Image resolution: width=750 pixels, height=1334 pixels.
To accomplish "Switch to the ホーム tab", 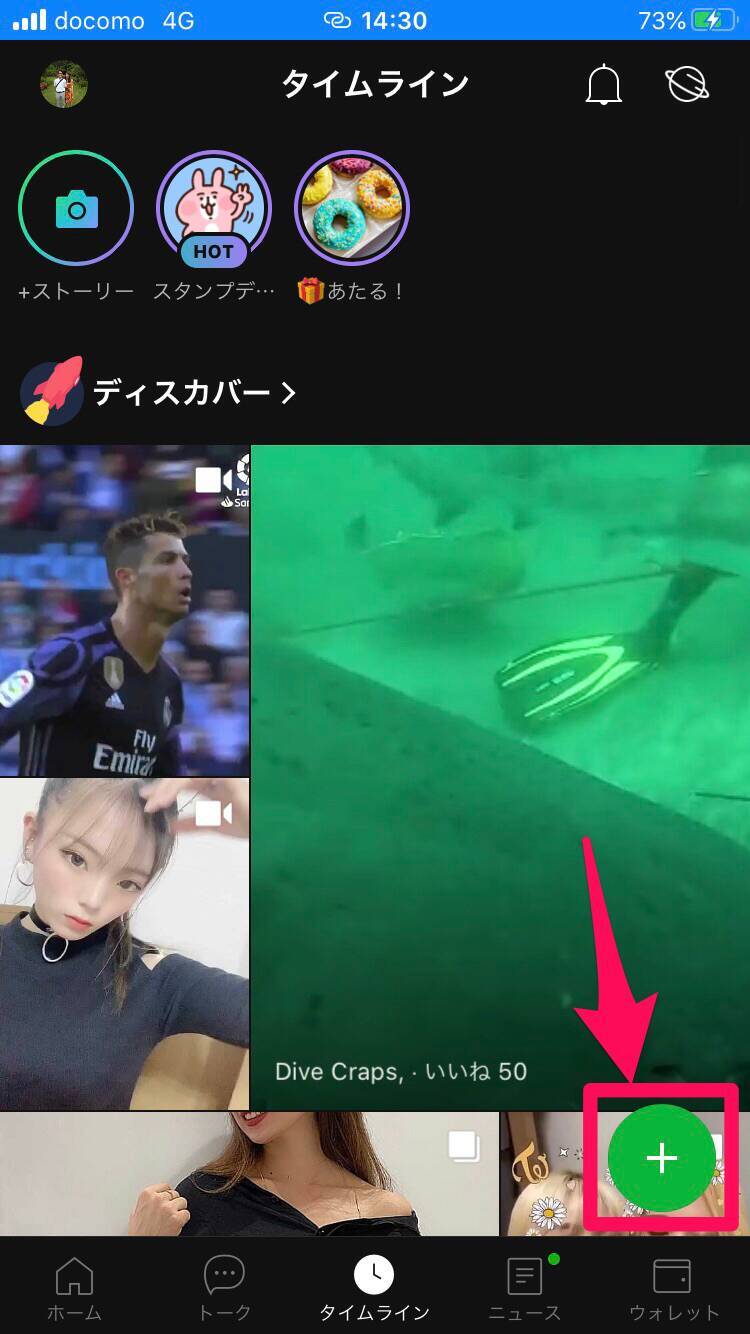I will [75, 1288].
